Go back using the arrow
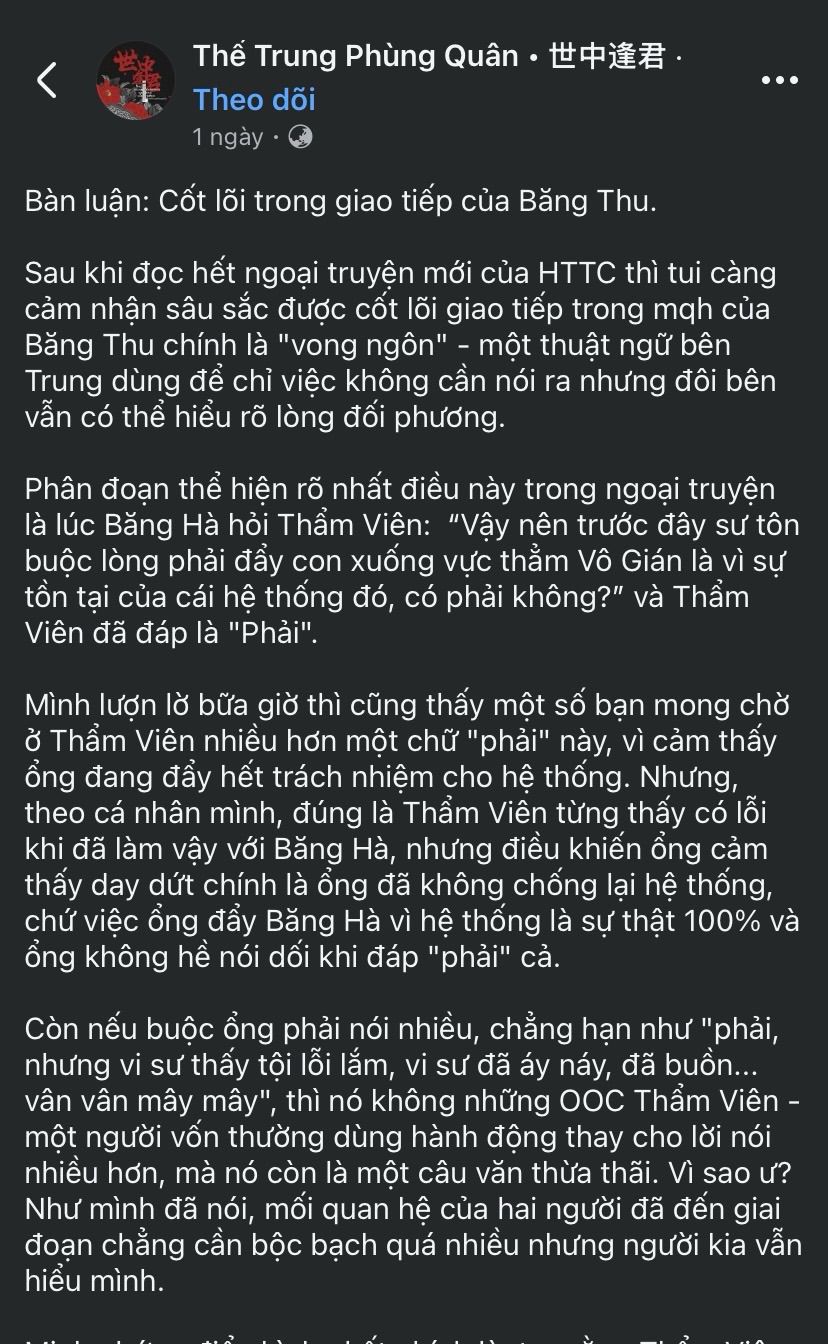Image resolution: width=828 pixels, height=1344 pixels. tap(47, 80)
